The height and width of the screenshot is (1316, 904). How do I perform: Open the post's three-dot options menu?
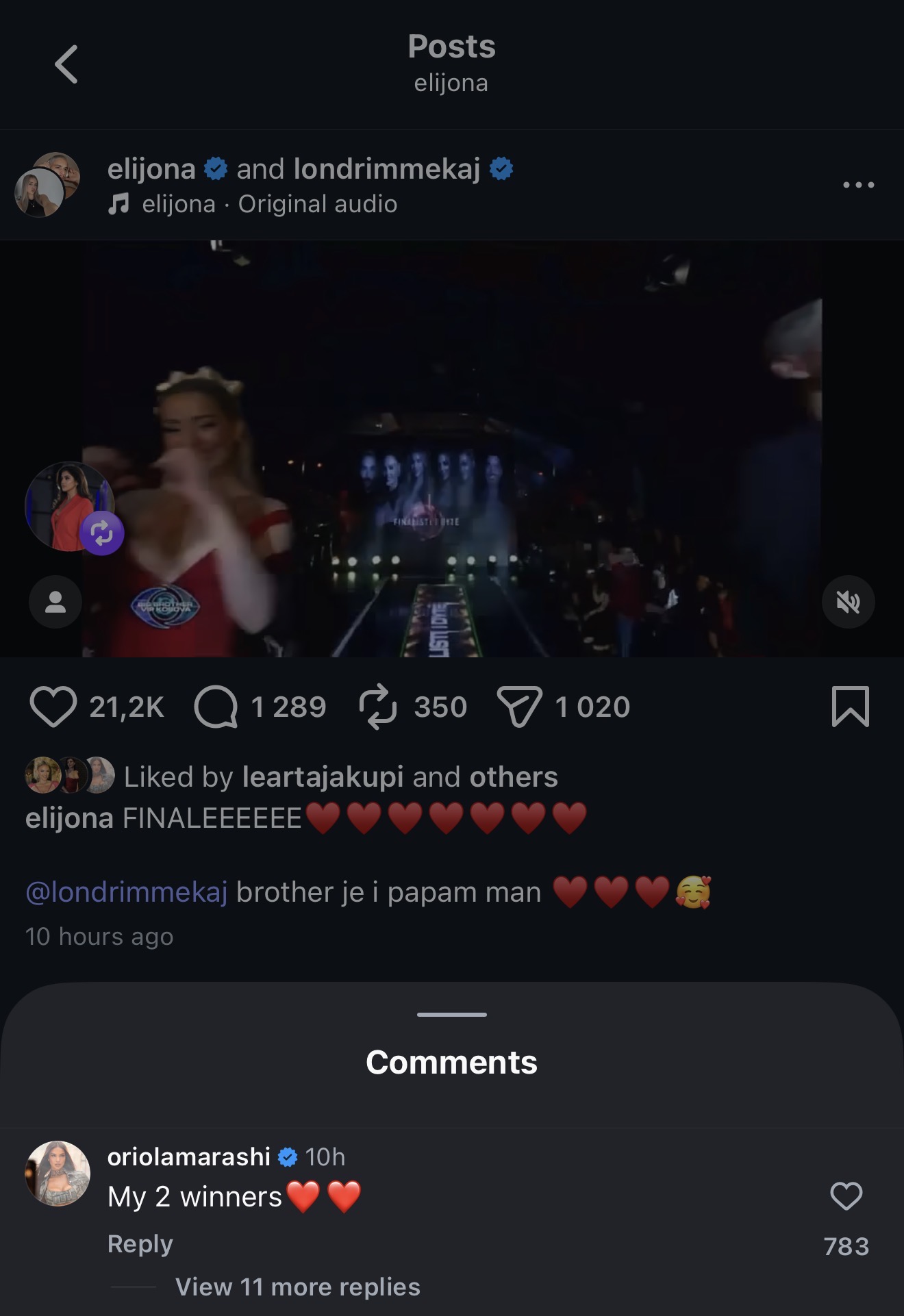pos(858,185)
